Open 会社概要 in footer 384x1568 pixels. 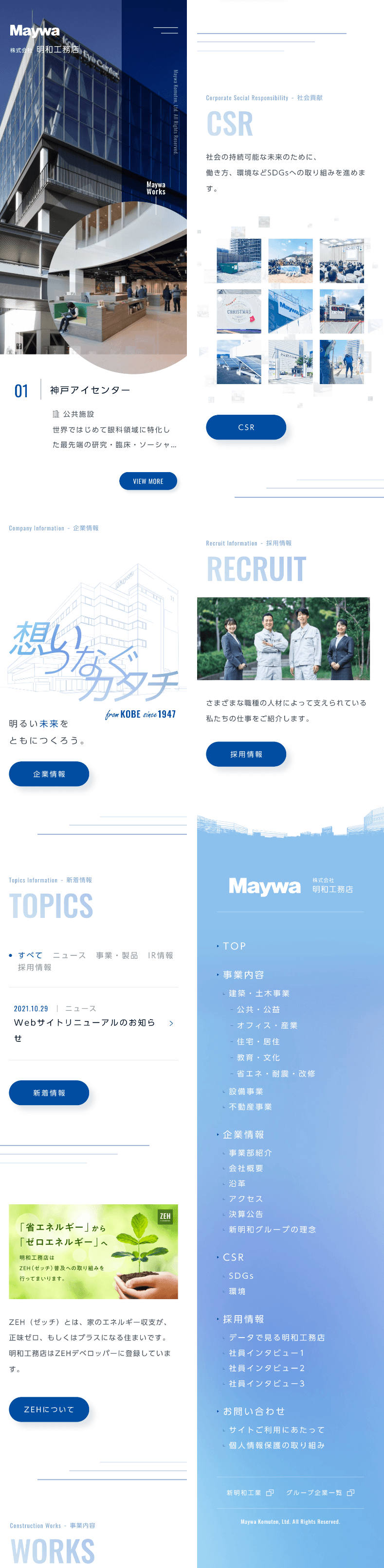[246, 1168]
